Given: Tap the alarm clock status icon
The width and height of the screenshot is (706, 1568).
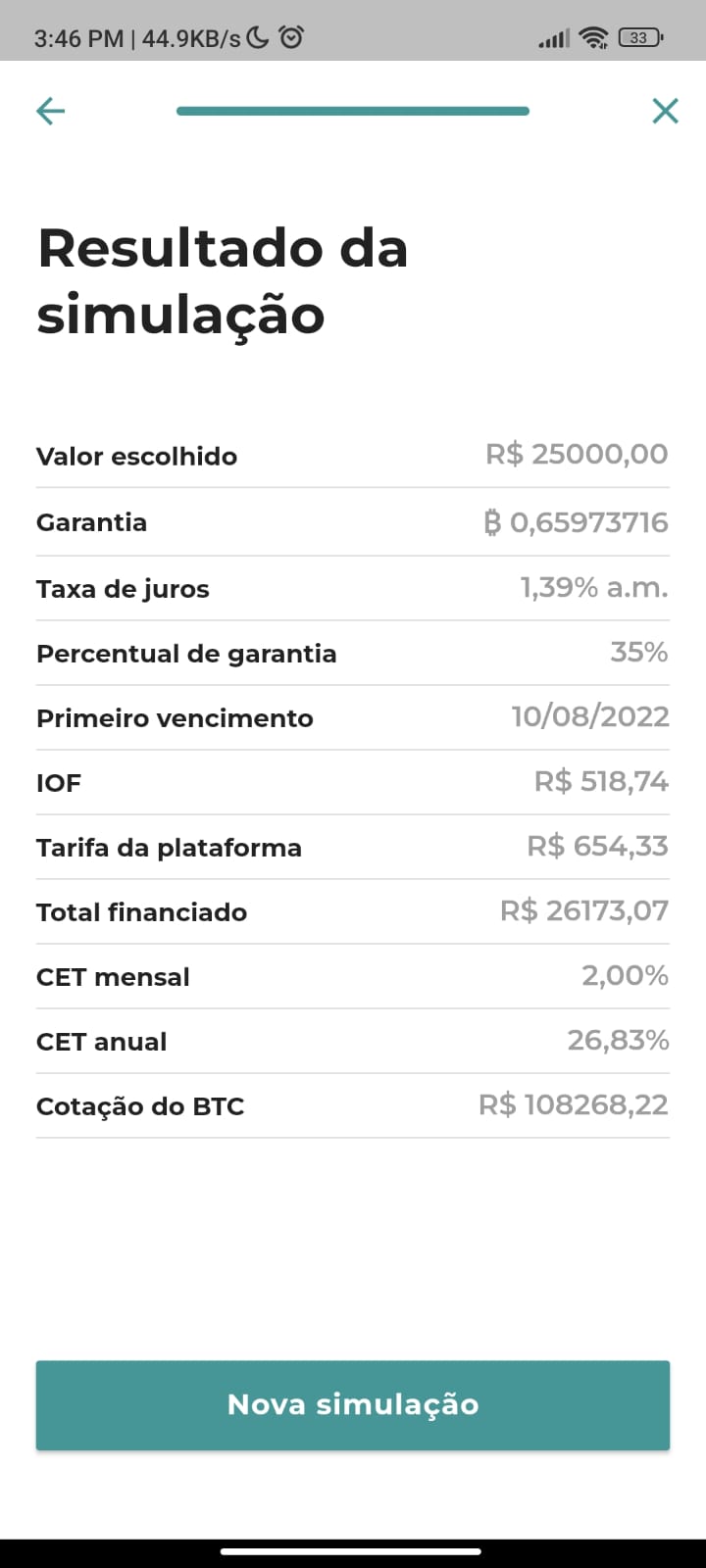Looking at the screenshot, I should coord(289,36).
